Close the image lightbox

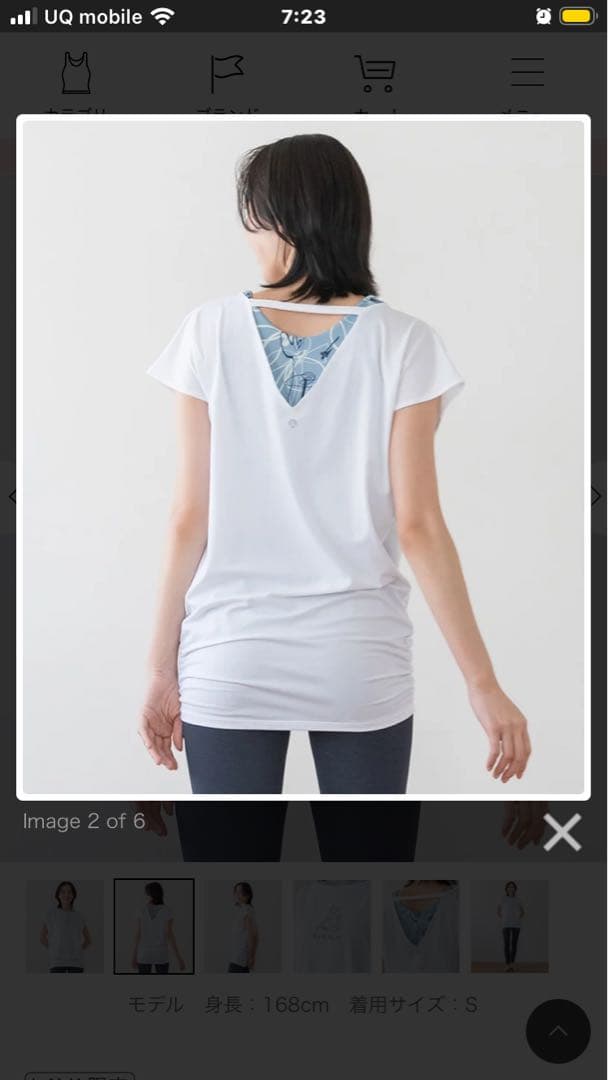coord(562,832)
